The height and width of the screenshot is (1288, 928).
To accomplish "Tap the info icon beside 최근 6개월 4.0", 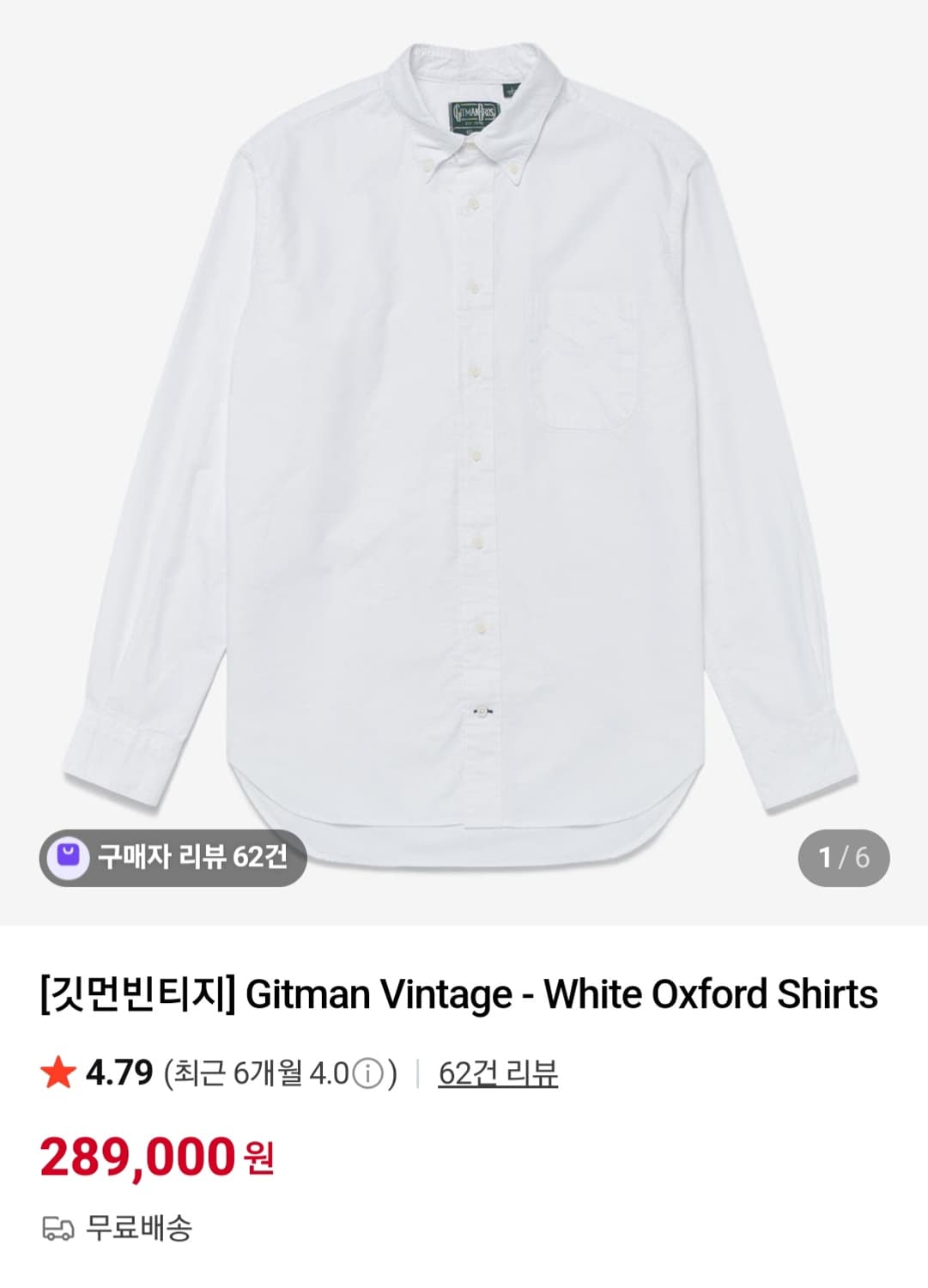I will 368,1074.
